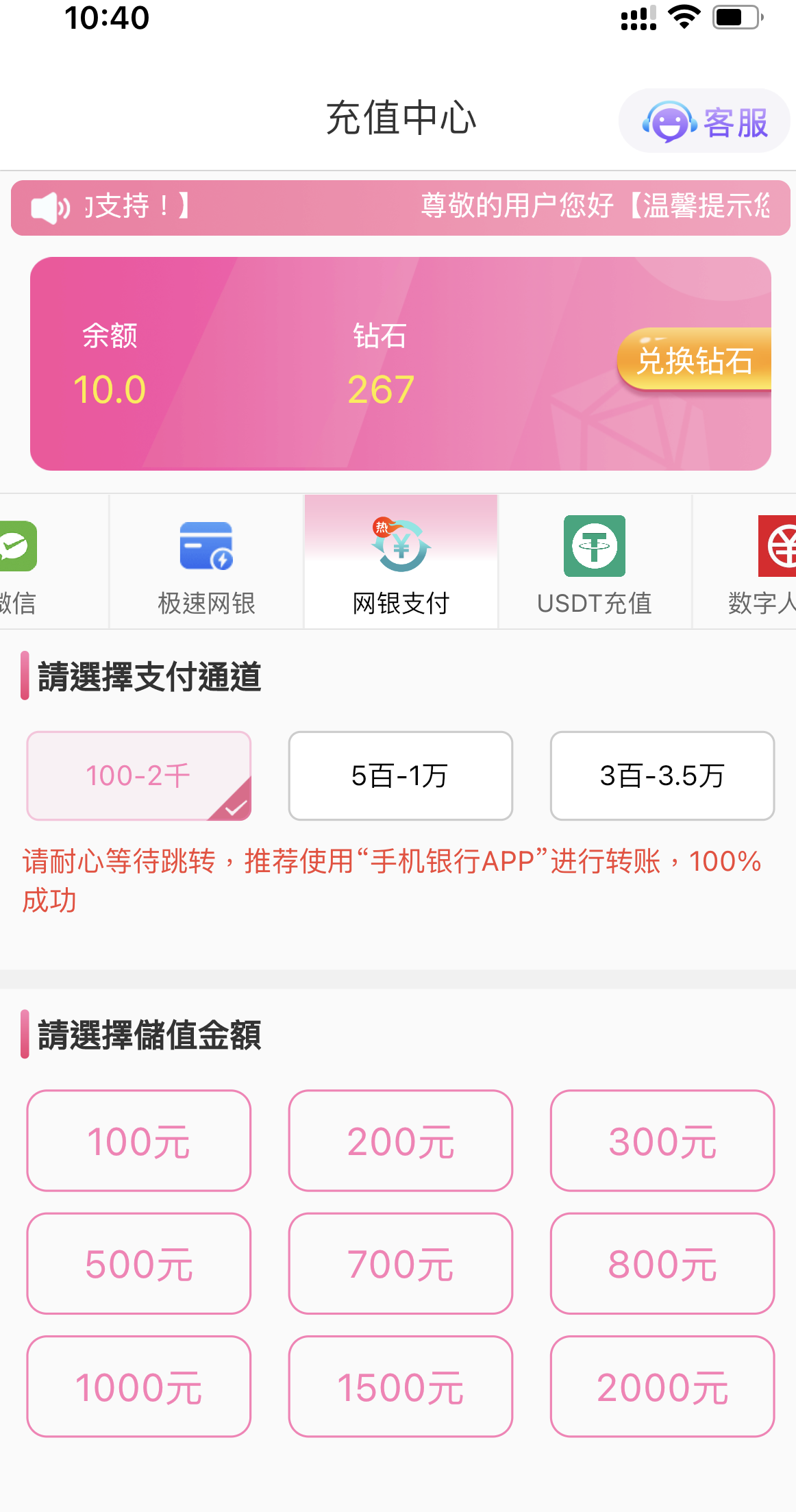The width and height of the screenshot is (796, 1512).
Task: Open 客服 customer service
Action: pyautogui.click(x=704, y=121)
